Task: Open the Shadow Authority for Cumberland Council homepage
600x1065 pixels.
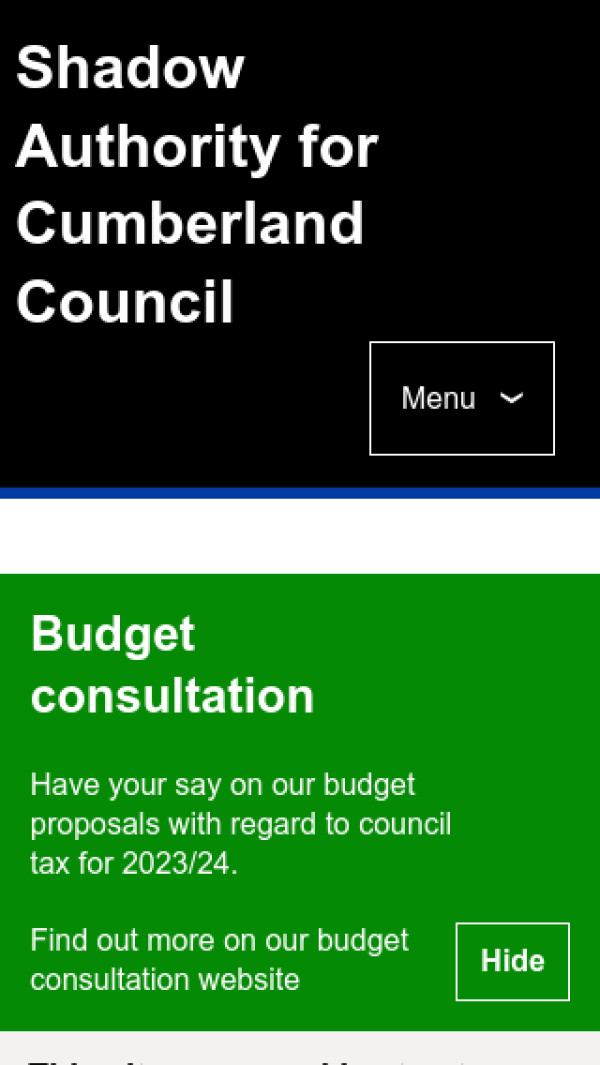Action: click(196, 185)
